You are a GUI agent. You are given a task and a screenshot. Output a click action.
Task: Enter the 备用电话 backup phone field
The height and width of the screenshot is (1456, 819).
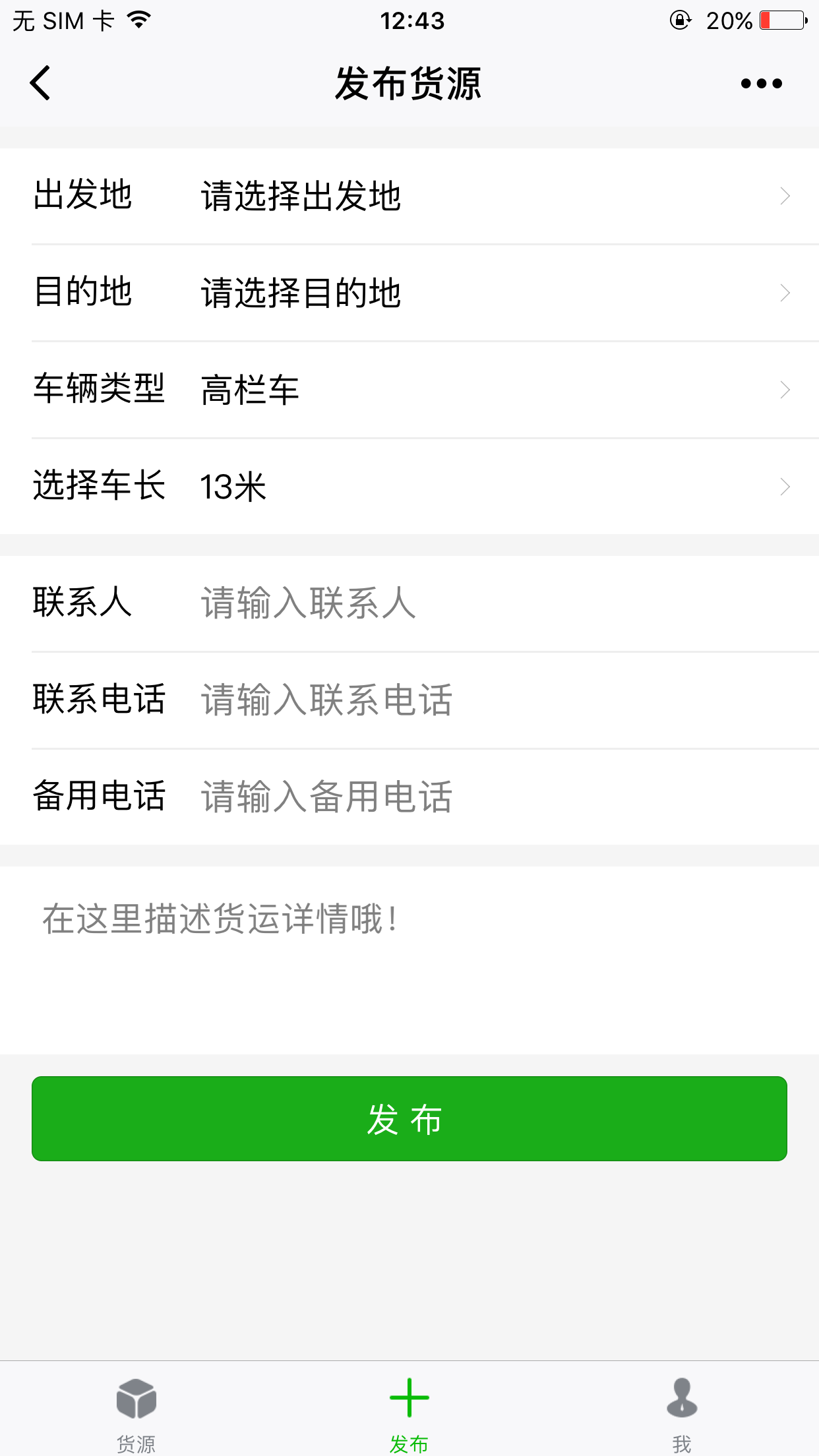click(462, 797)
